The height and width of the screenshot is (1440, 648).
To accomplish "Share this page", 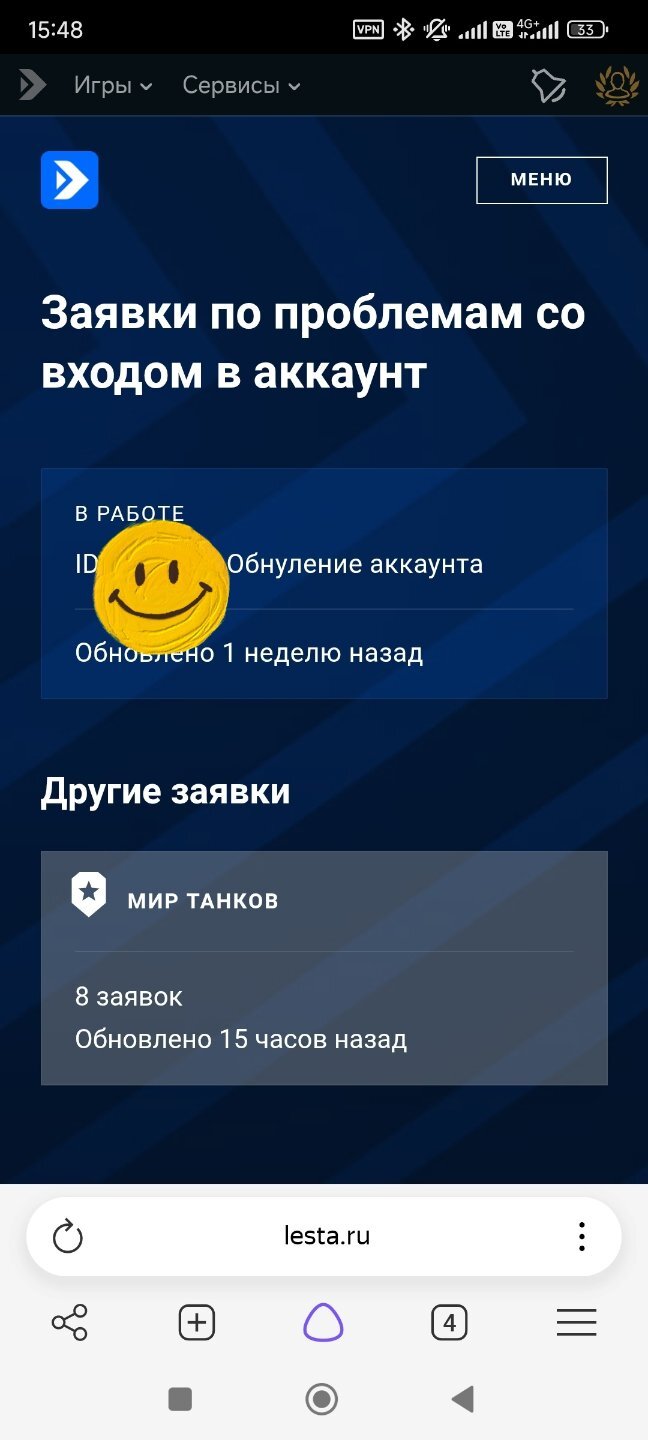I will 69,1323.
